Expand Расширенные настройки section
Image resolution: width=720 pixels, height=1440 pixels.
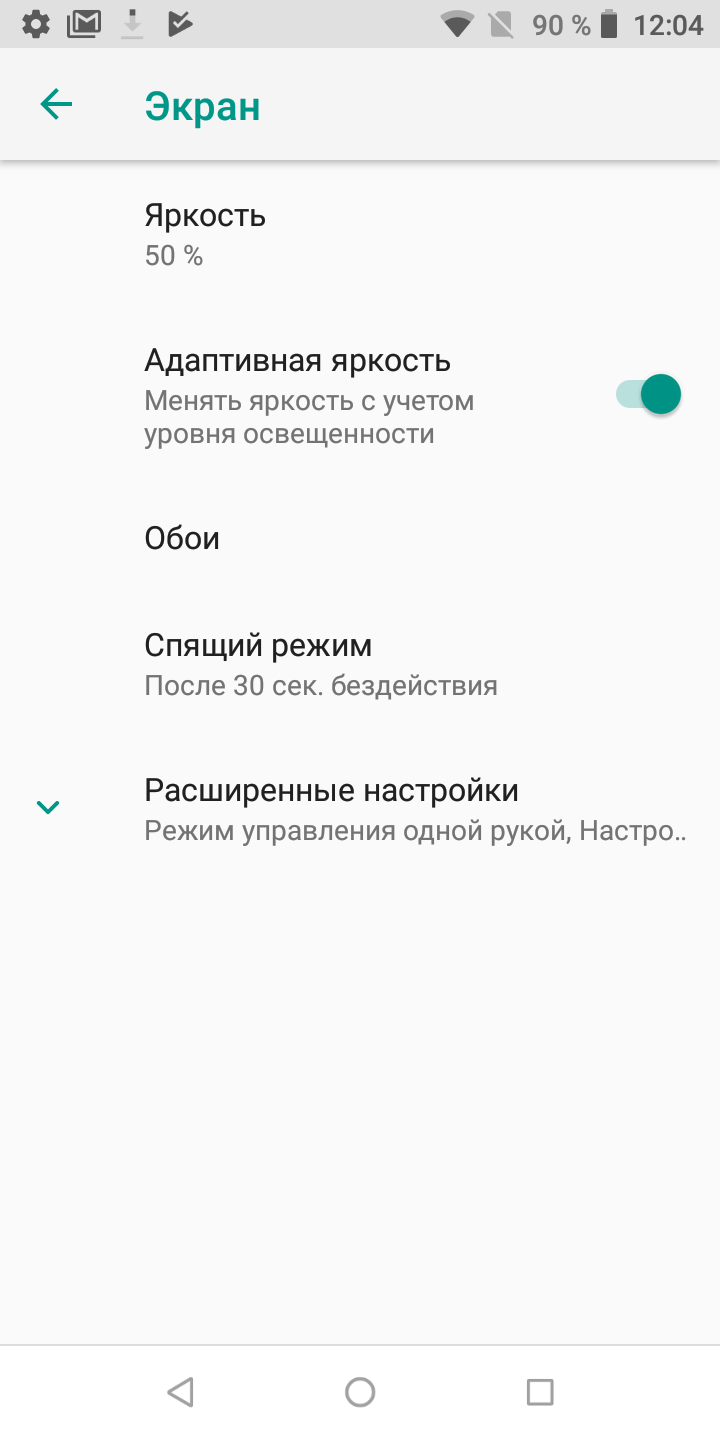click(360, 809)
